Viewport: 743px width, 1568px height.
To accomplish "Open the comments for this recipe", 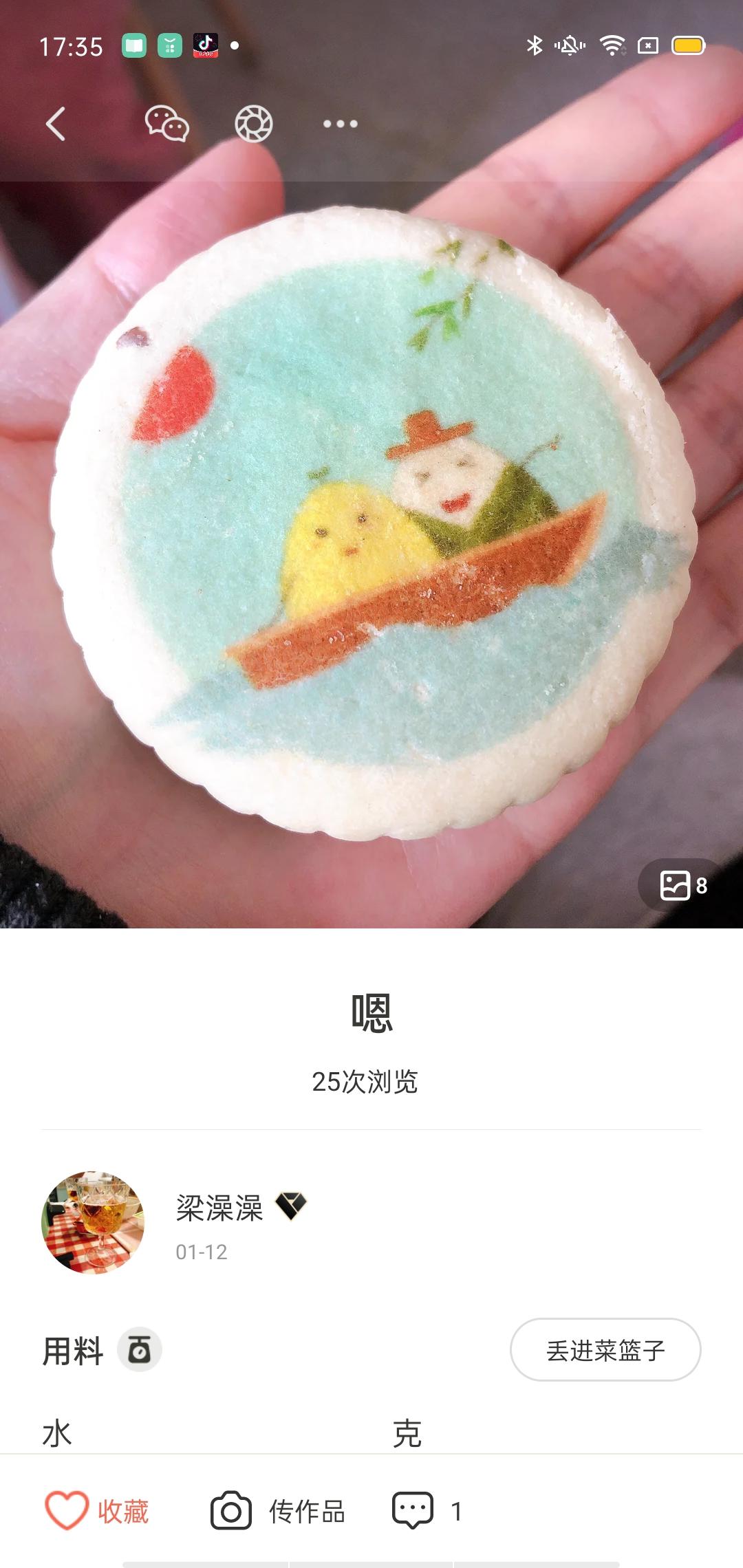I will 426,1511.
